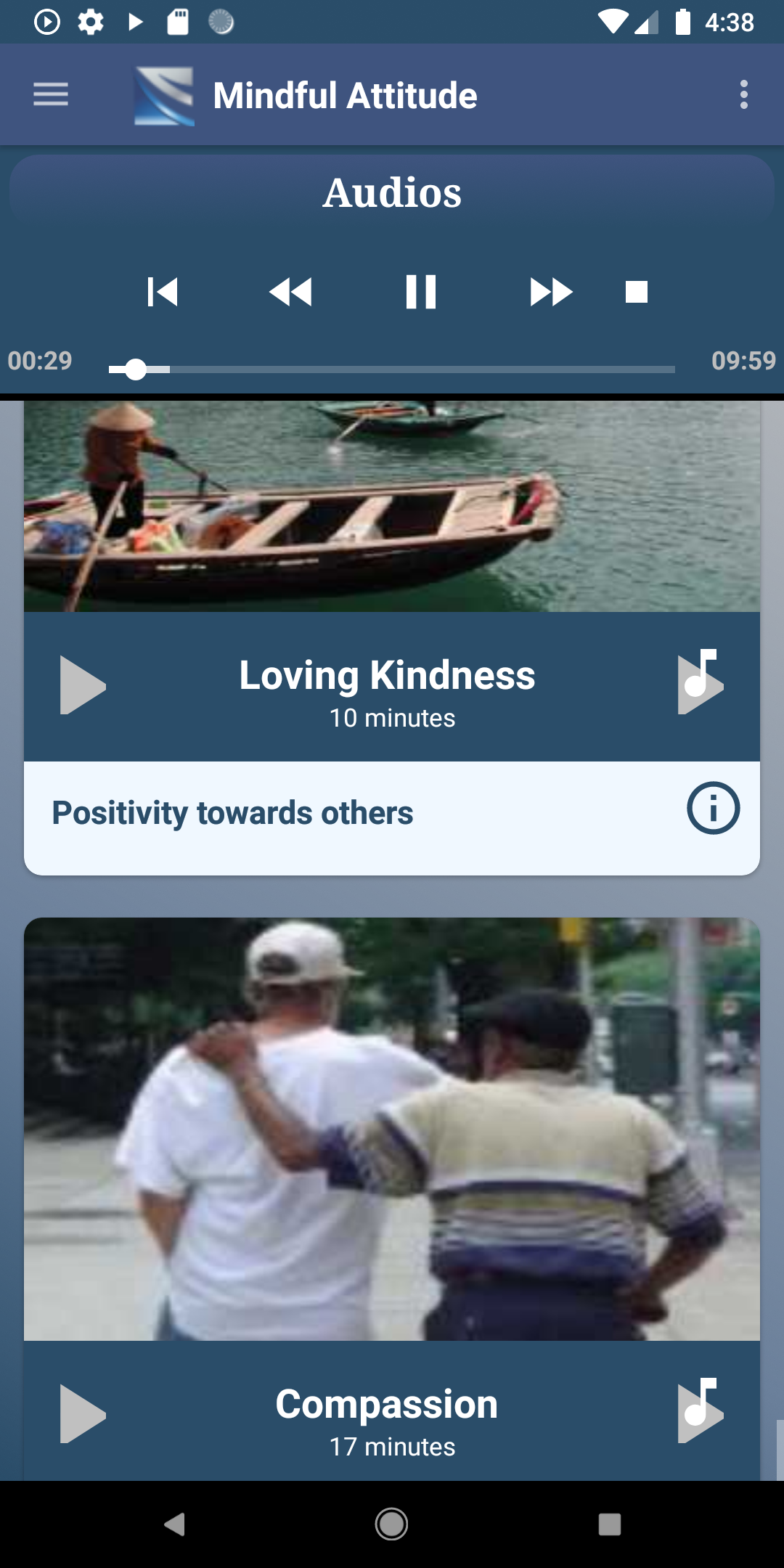This screenshot has width=784, height=1568.
Task: Open the hamburger navigation drawer
Action: [51, 94]
